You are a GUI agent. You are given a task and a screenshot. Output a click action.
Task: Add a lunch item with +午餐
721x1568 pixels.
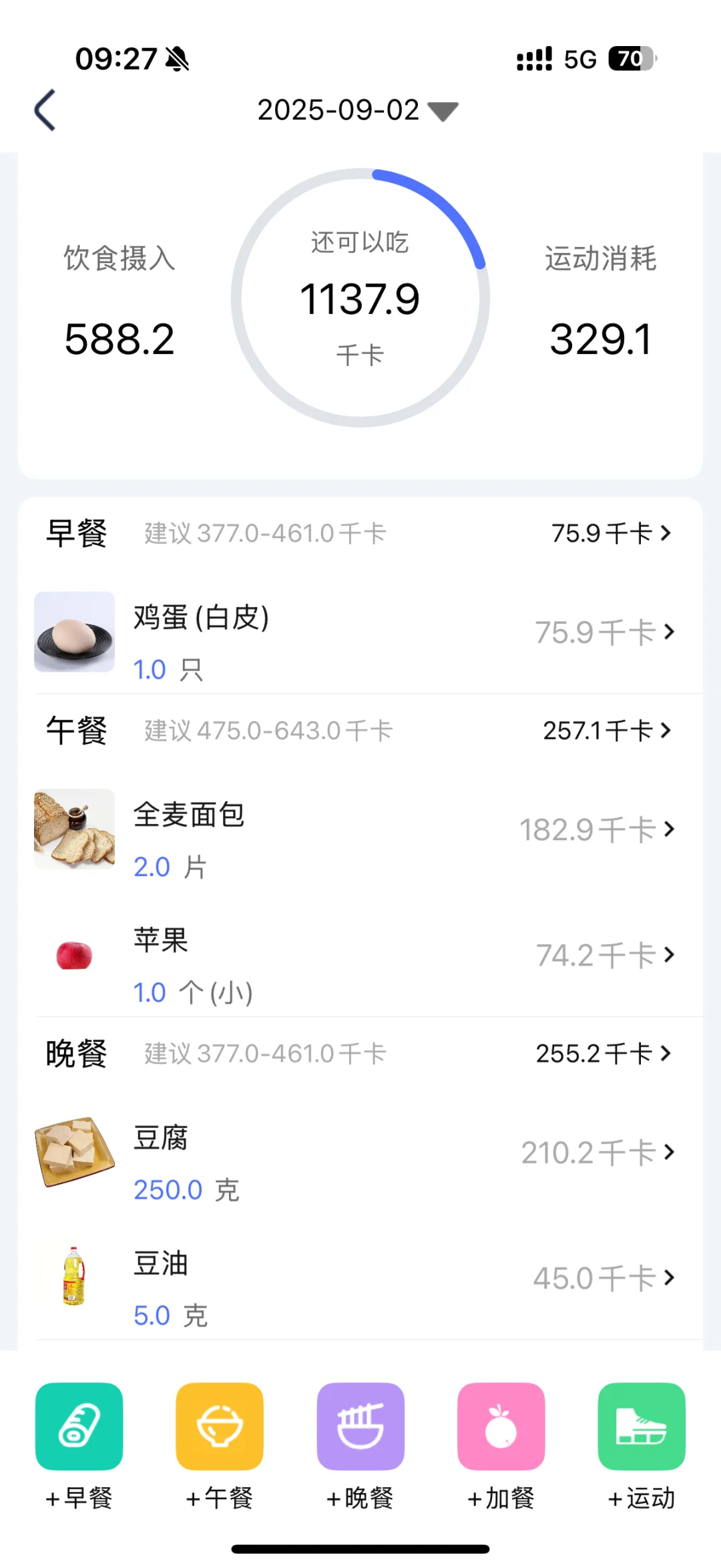tap(220, 1445)
